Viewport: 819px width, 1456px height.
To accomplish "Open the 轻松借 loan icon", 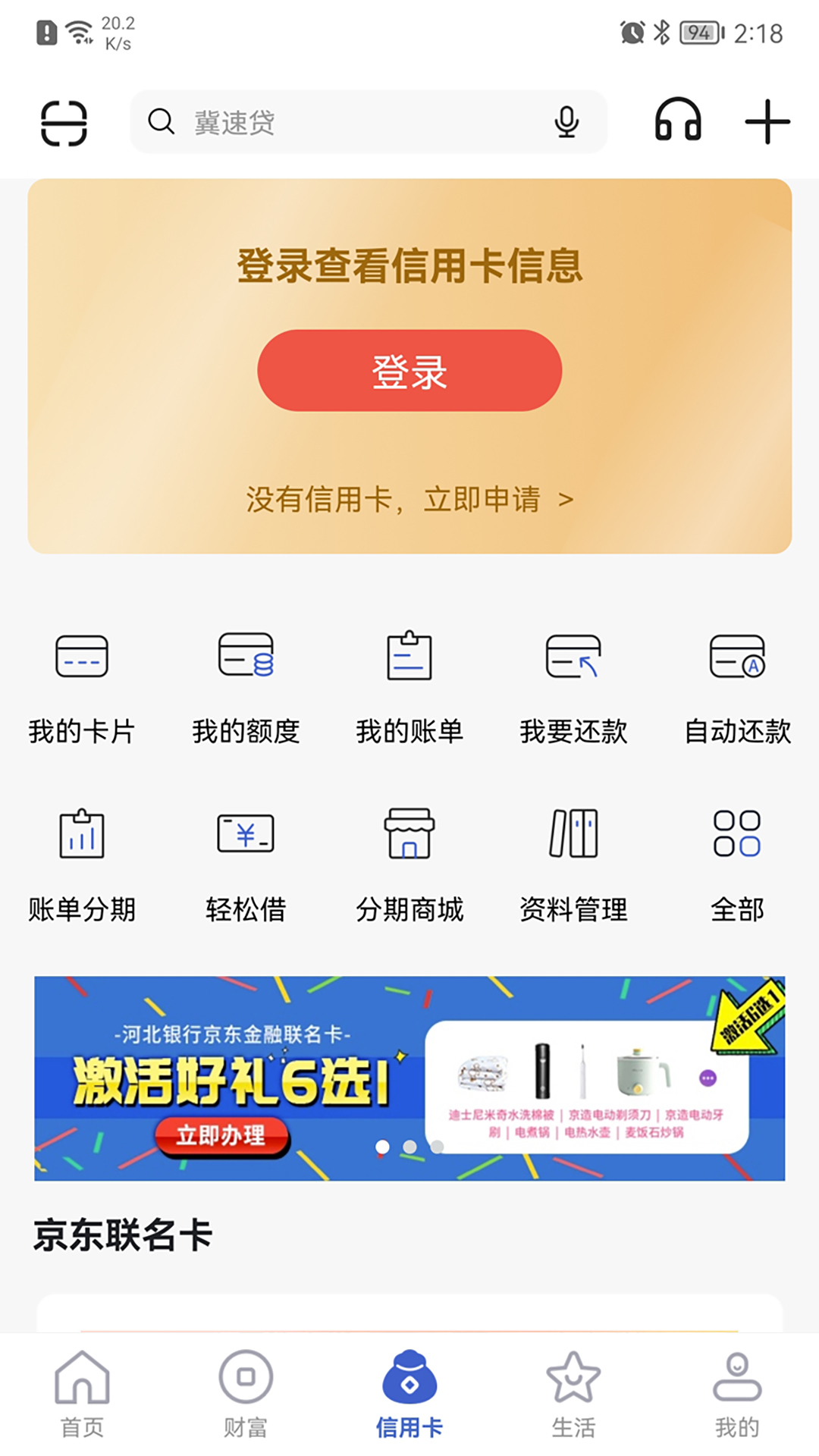I will (x=246, y=834).
